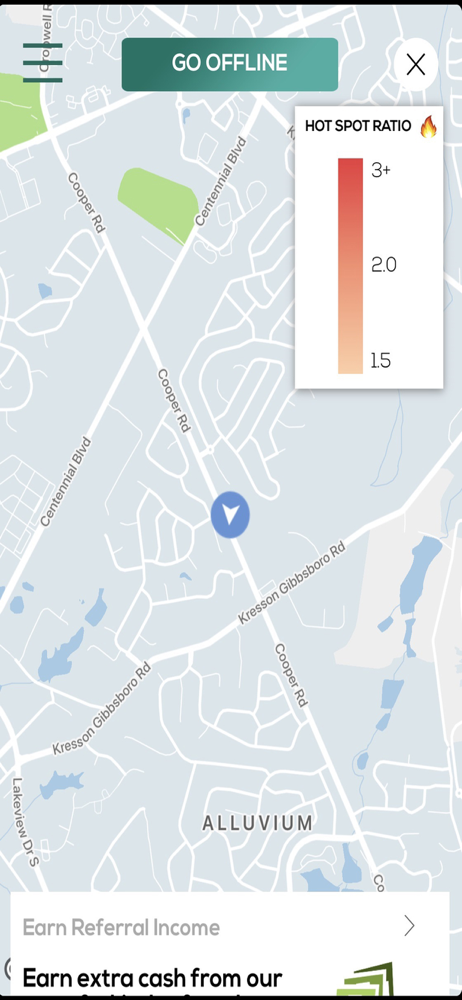
Task: Open the hamburger drawer menu
Action: (43, 62)
